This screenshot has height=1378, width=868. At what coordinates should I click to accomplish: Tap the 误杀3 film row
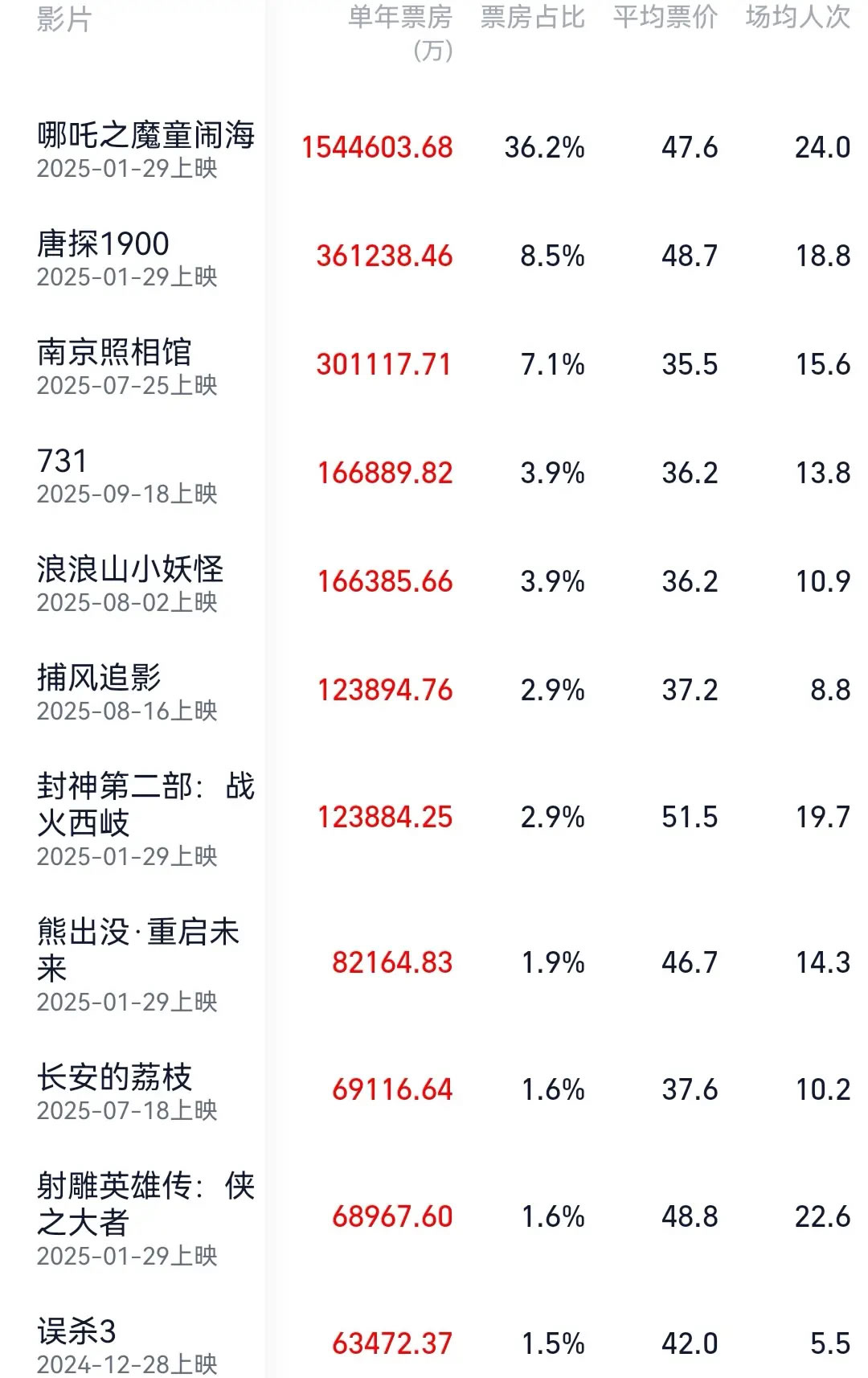[x=76, y=1331]
